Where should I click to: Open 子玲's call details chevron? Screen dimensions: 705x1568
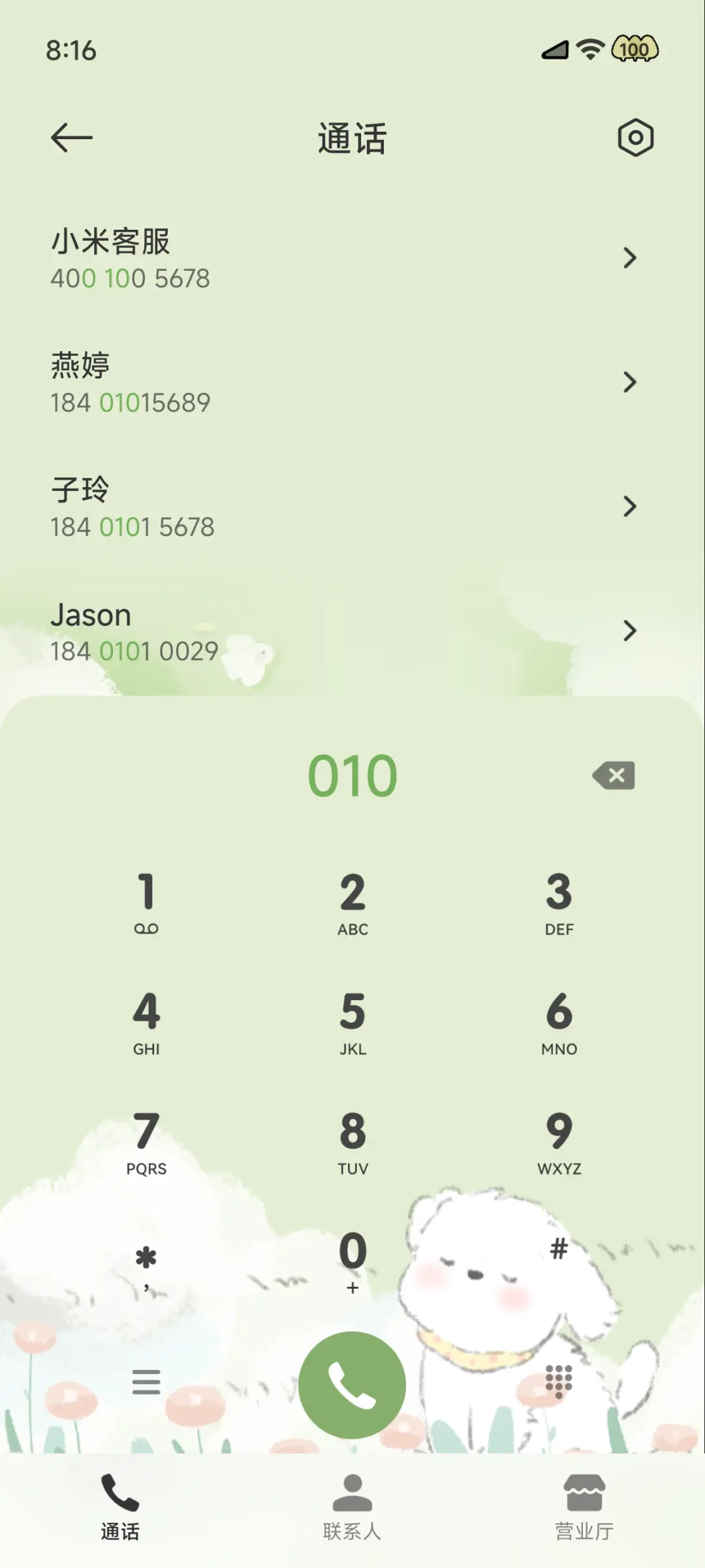630,507
